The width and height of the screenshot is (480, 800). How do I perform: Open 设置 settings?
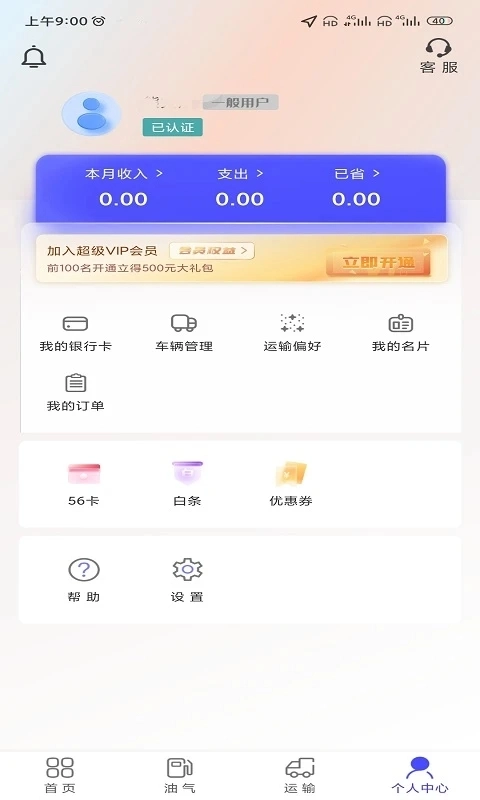coord(187,580)
